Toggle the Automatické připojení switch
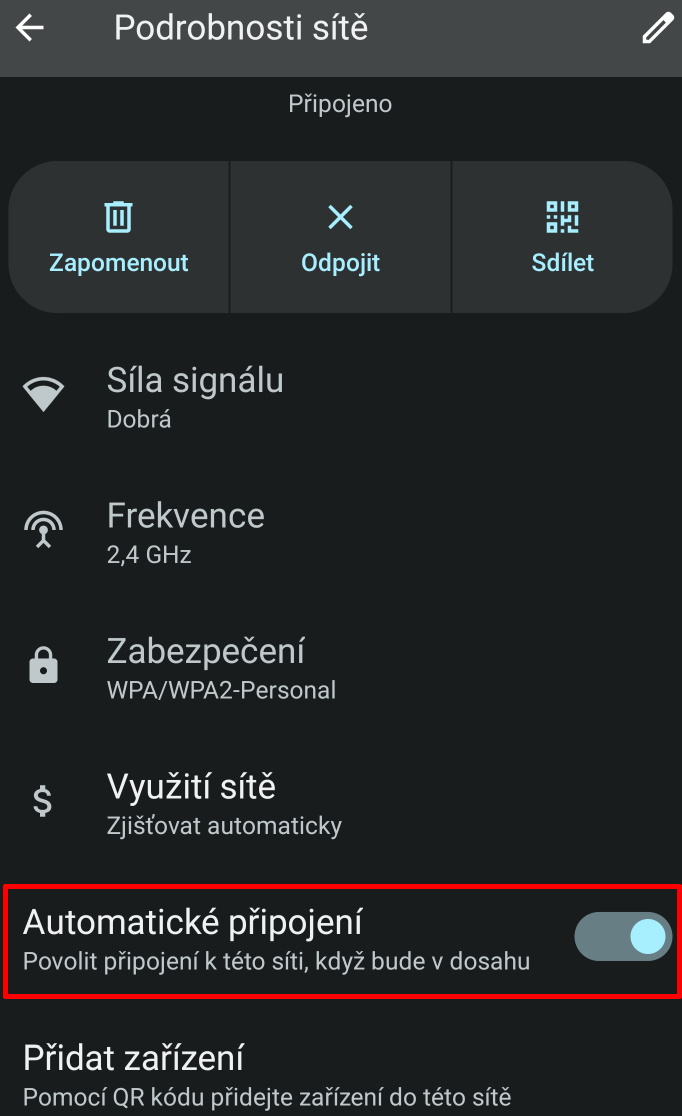682x1116 pixels. 622,937
